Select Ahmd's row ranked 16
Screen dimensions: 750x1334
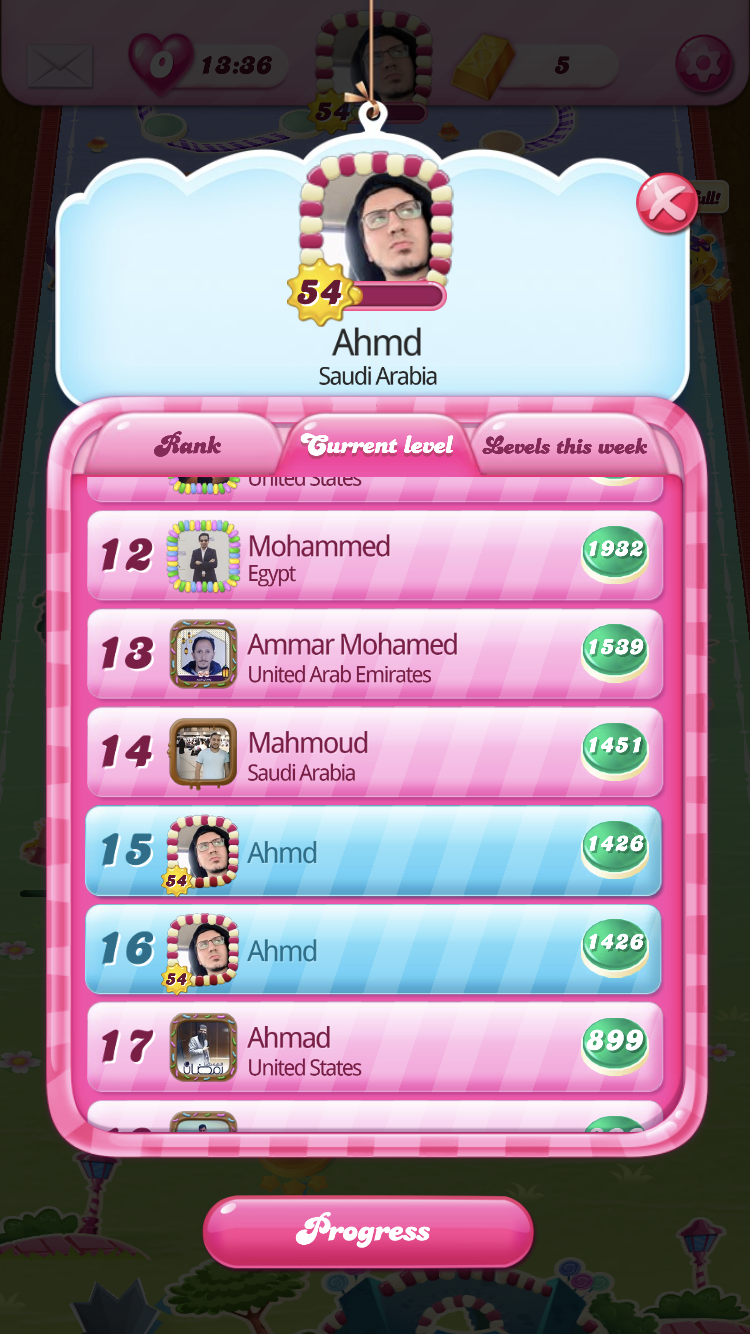click(x=374, y=949)
